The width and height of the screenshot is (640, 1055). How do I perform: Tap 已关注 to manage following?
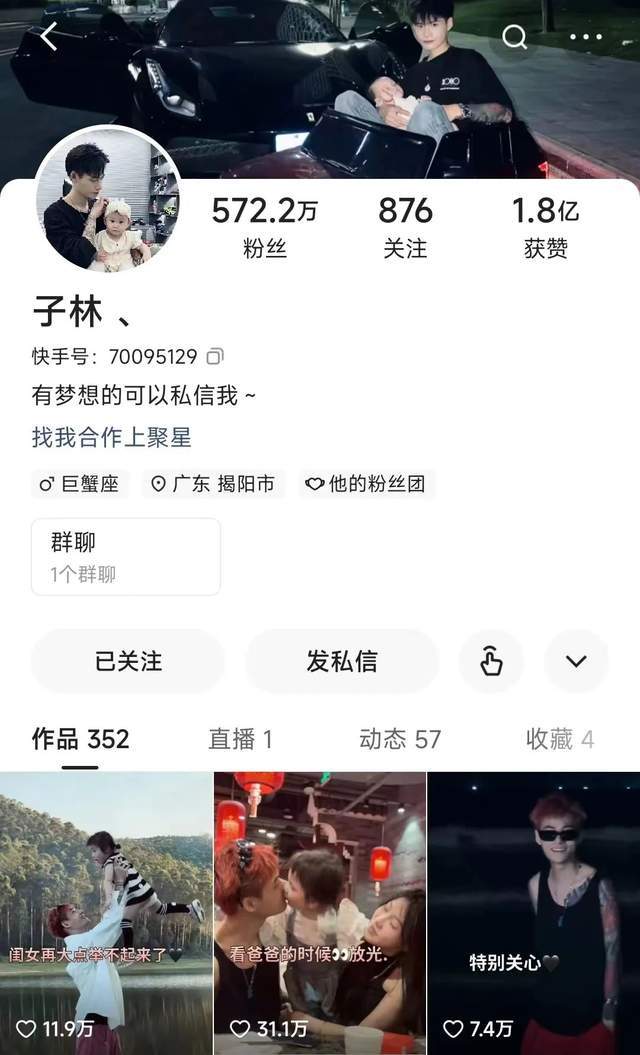128,661
